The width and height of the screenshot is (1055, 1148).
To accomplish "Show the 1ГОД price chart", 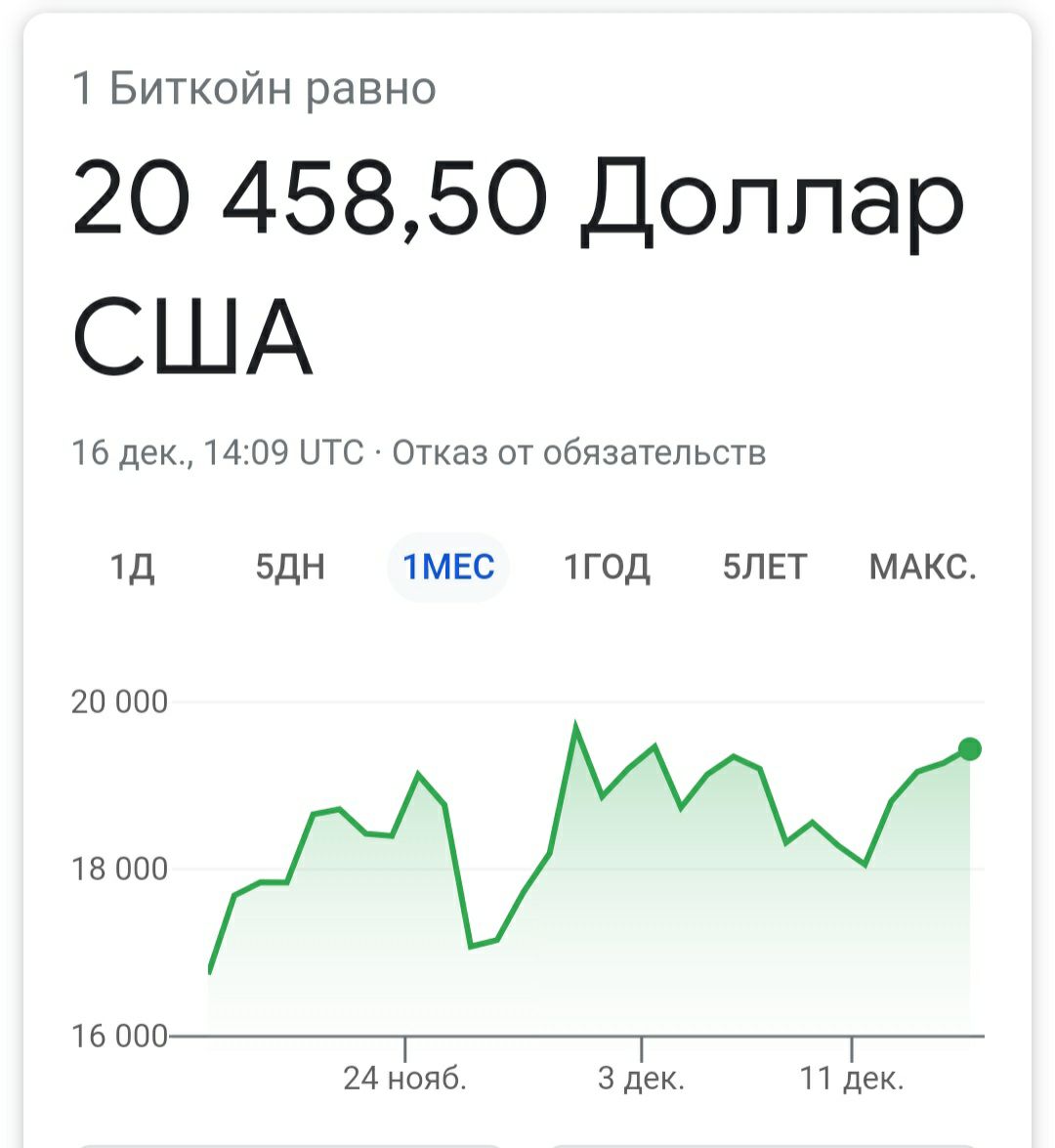I will 607,567.
